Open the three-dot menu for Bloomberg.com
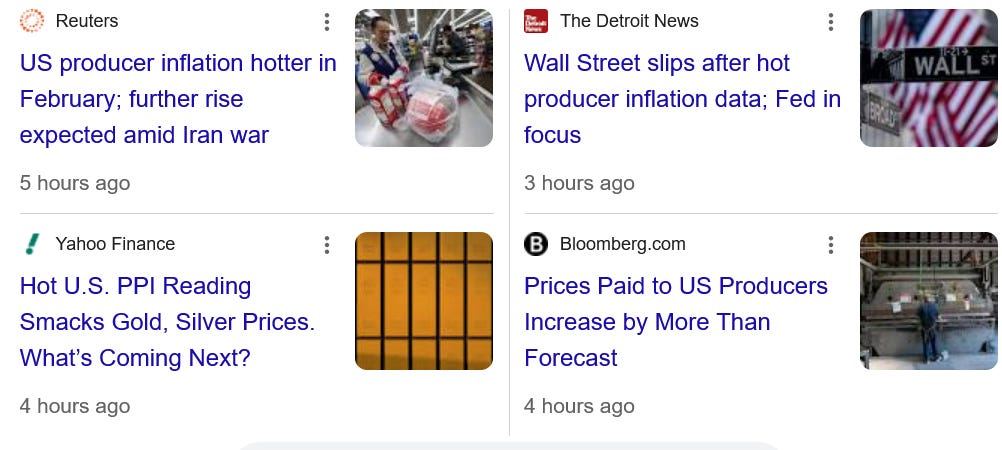This screenshot has height=450, width=1002. pos(831,244)
